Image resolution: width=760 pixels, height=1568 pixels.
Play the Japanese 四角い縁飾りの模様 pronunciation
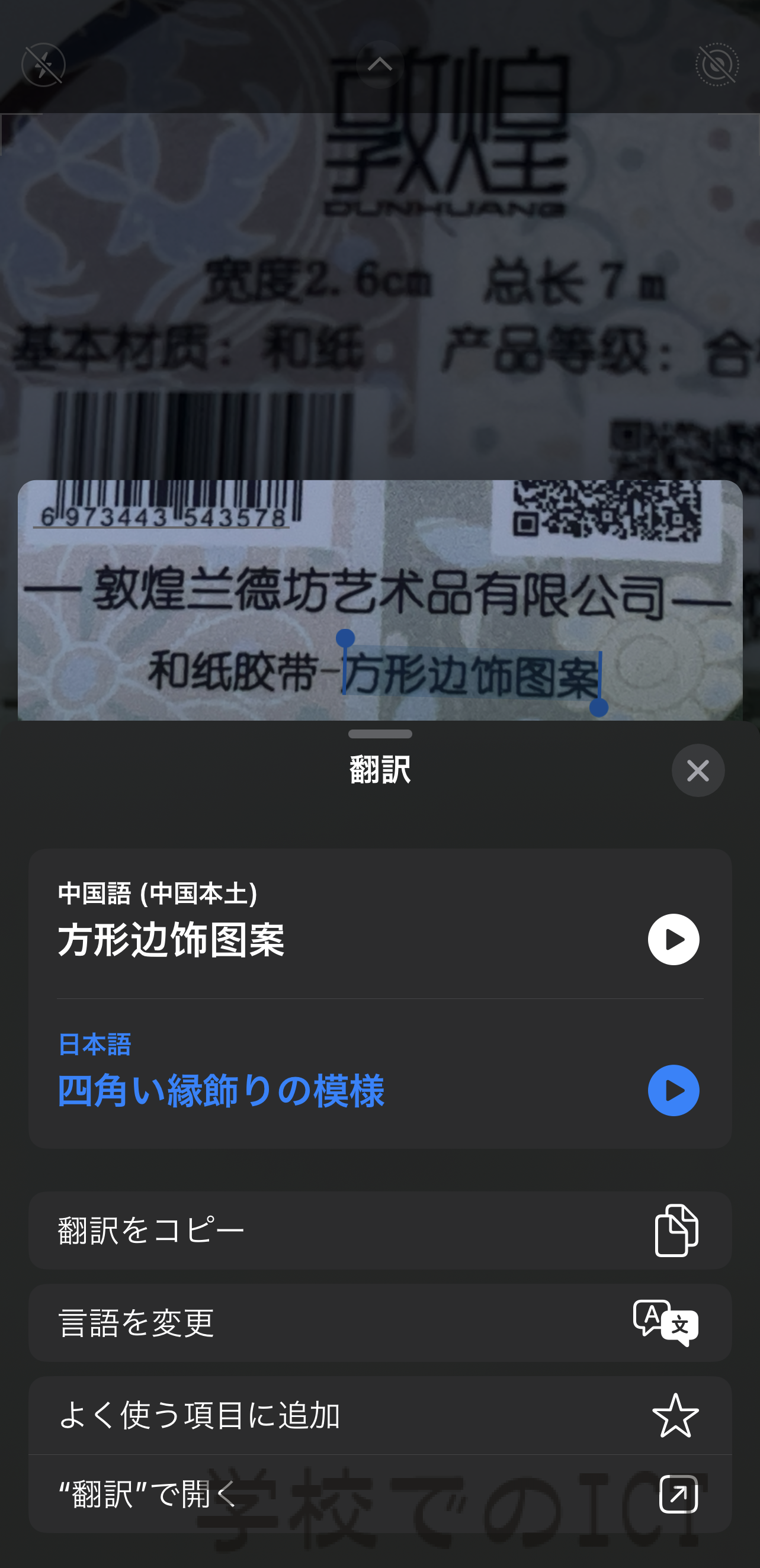point(674,1090)
